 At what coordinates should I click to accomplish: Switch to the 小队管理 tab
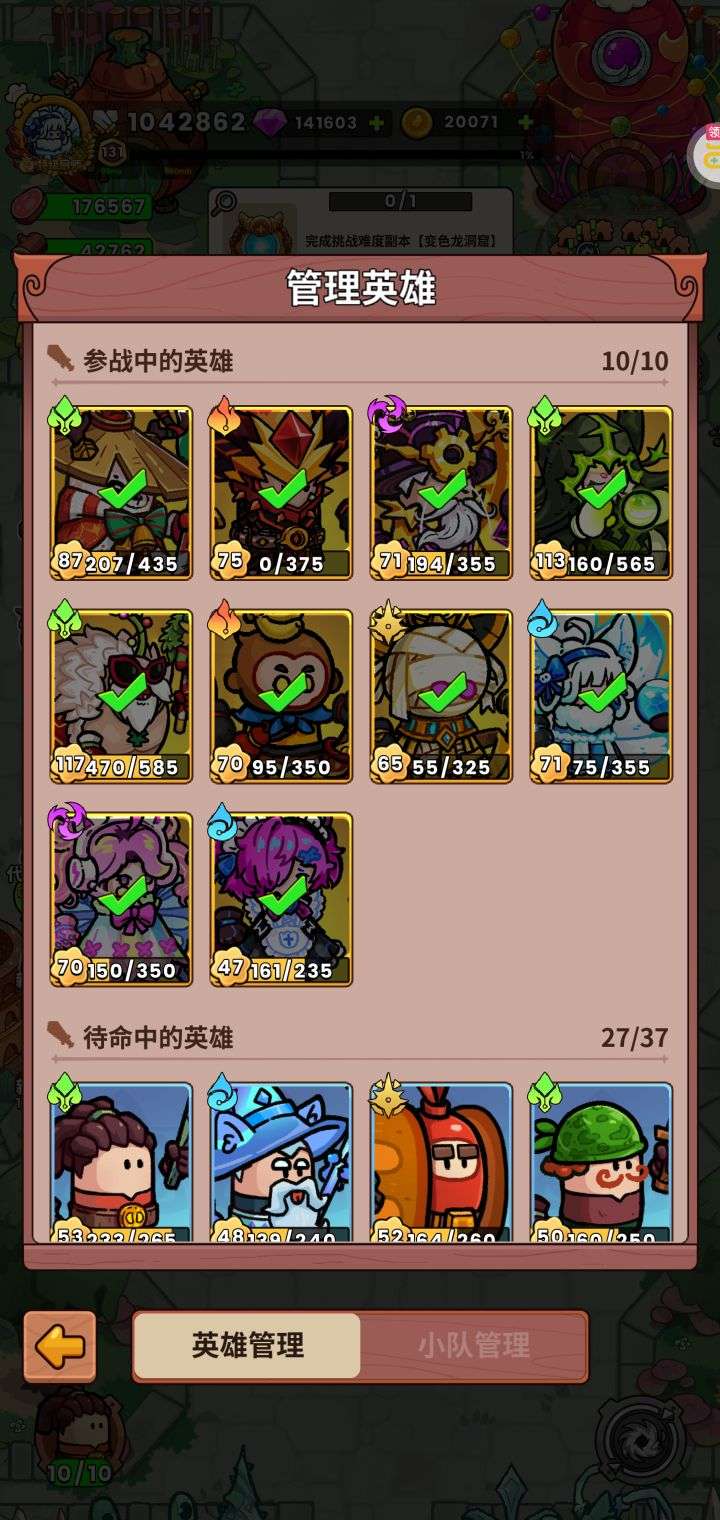coord(474,1346)
